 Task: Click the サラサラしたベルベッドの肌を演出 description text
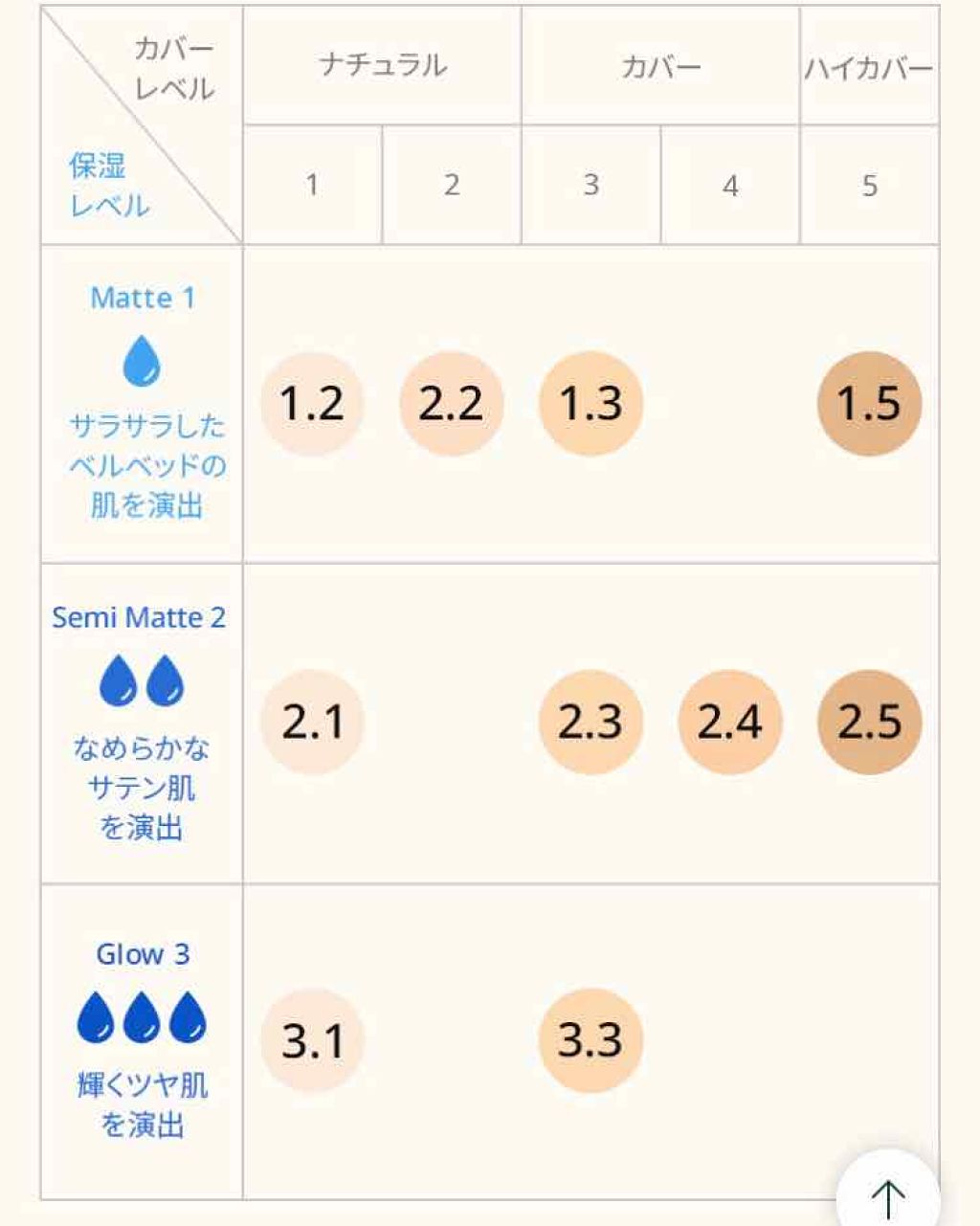coord(145,457)
